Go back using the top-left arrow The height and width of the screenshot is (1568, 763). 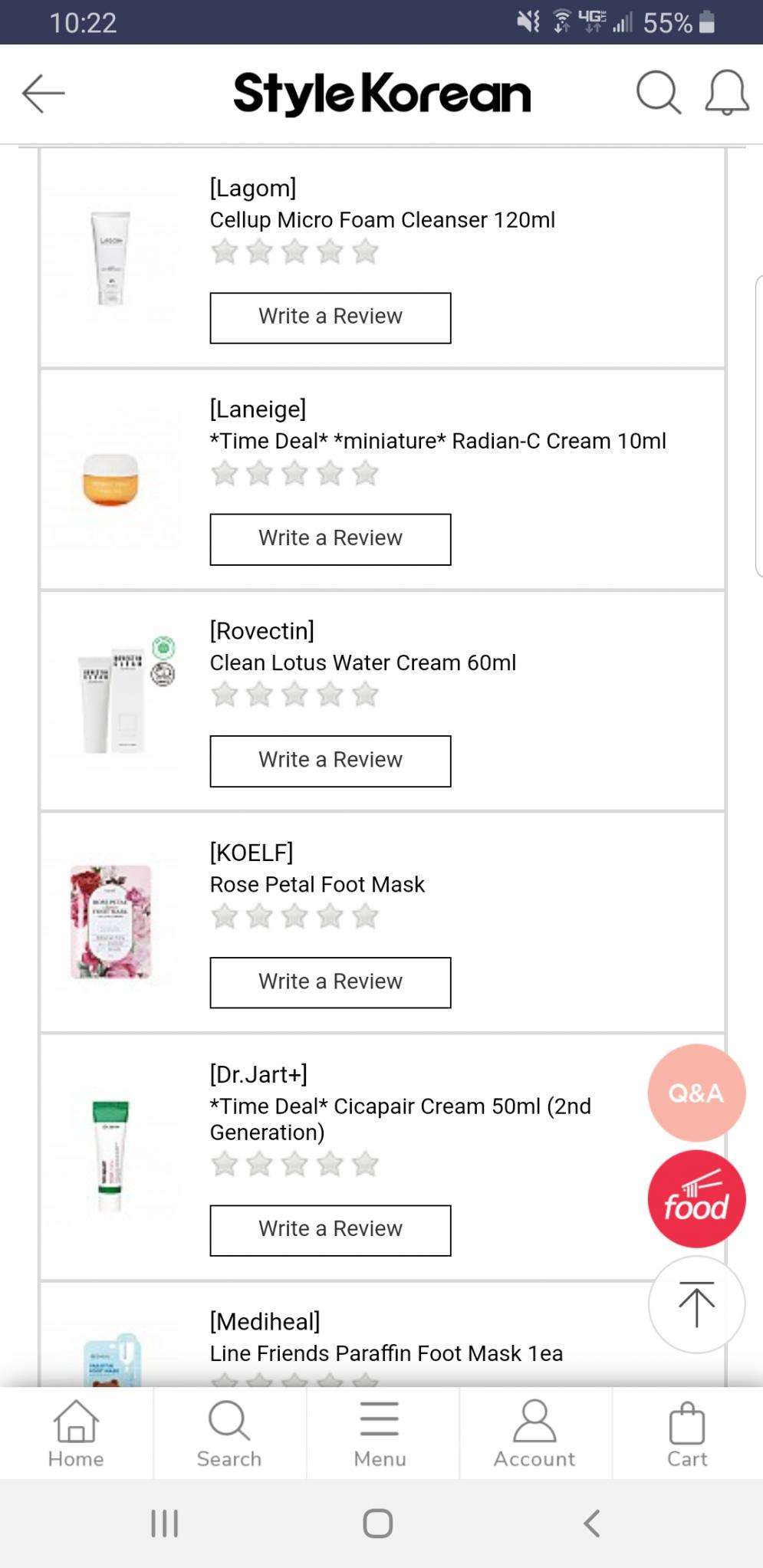[43, 94]
